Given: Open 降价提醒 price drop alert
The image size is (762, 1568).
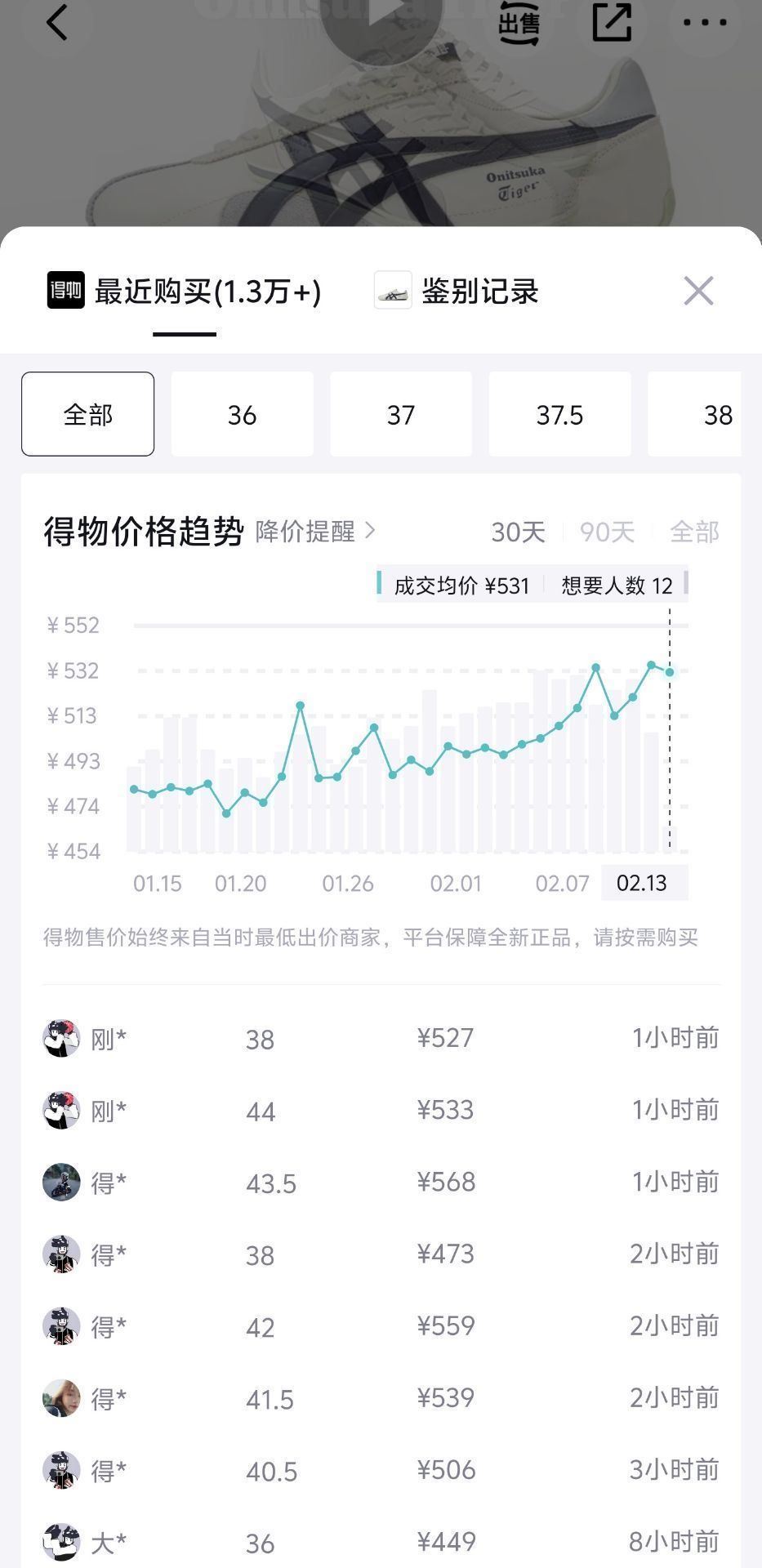Looking at the screenshot, I should coord(315,532).
